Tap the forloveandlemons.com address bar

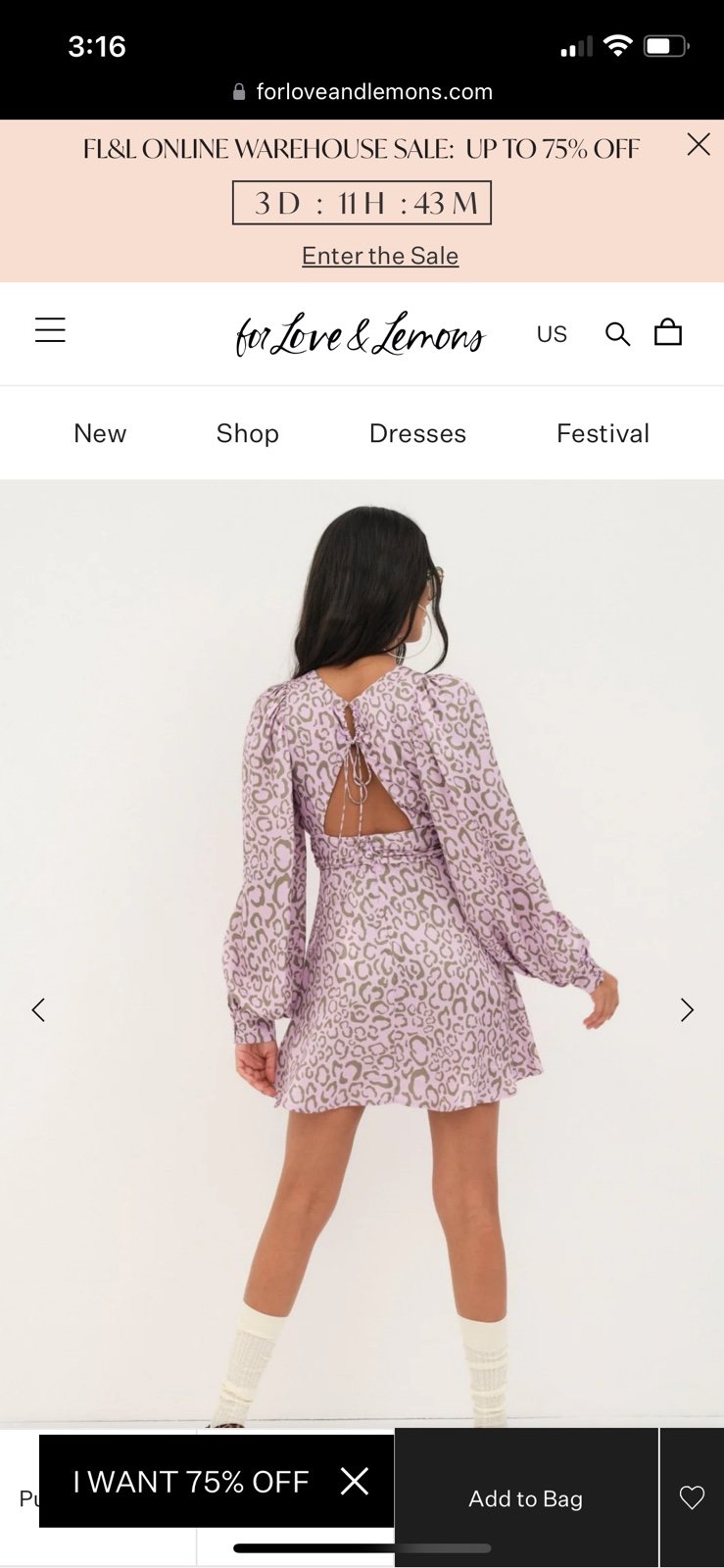click(x=362, y=91)
